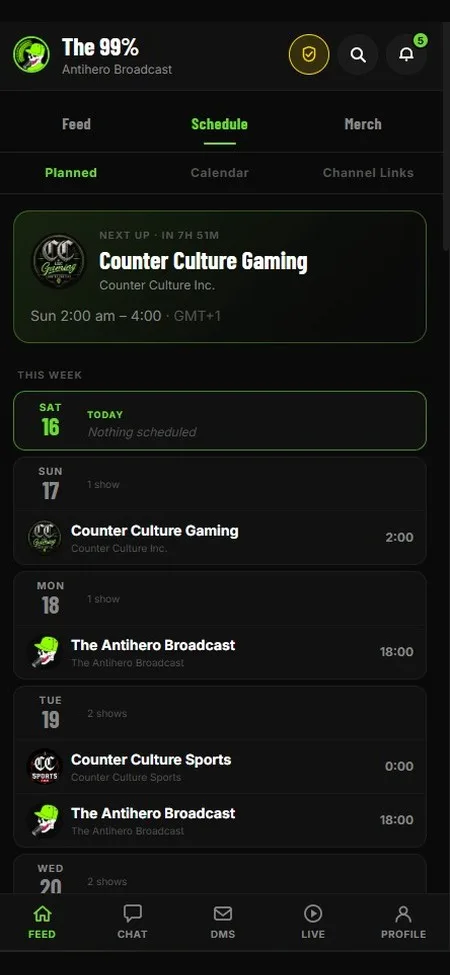The width and height of the screenshot is (450, 975).
Task: Open Tuesday's Antihero Broadcast at 18:00
Action: (x=220, y=820)
